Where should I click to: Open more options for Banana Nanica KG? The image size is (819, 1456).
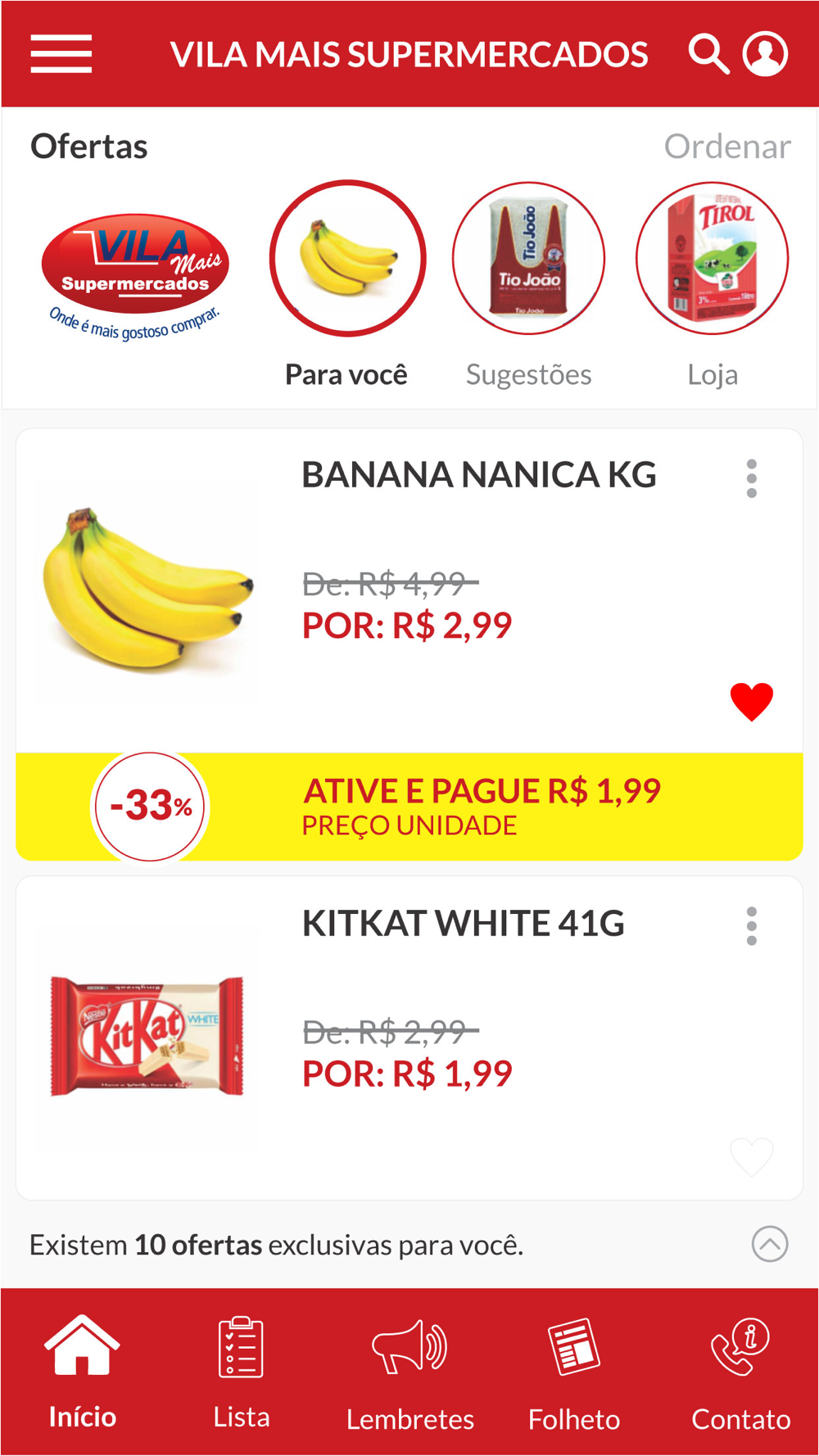pyautogui.click(x=751, y=478)
